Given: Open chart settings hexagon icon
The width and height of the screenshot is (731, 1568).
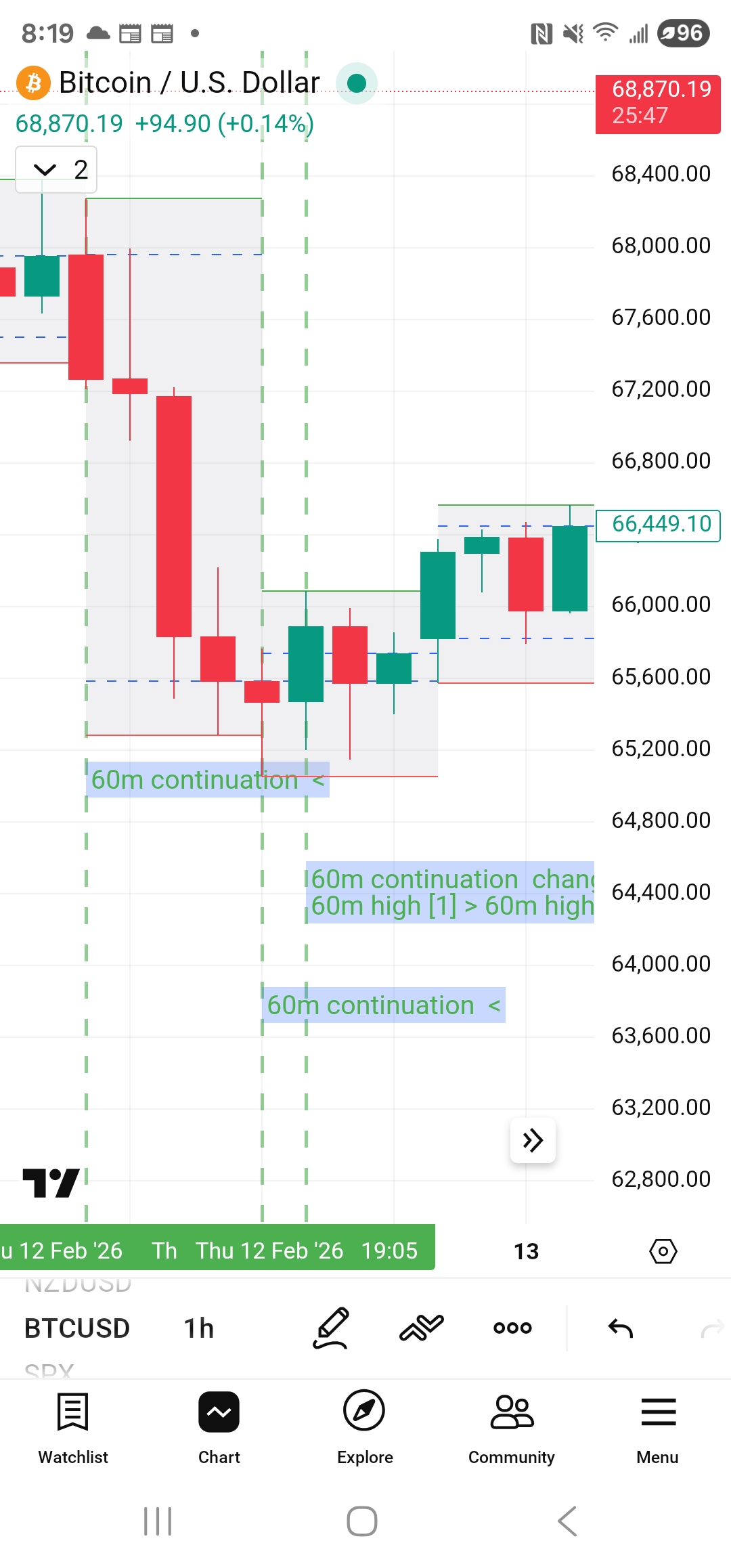Looking at the screenshot, I should [x=663, y=1251].
